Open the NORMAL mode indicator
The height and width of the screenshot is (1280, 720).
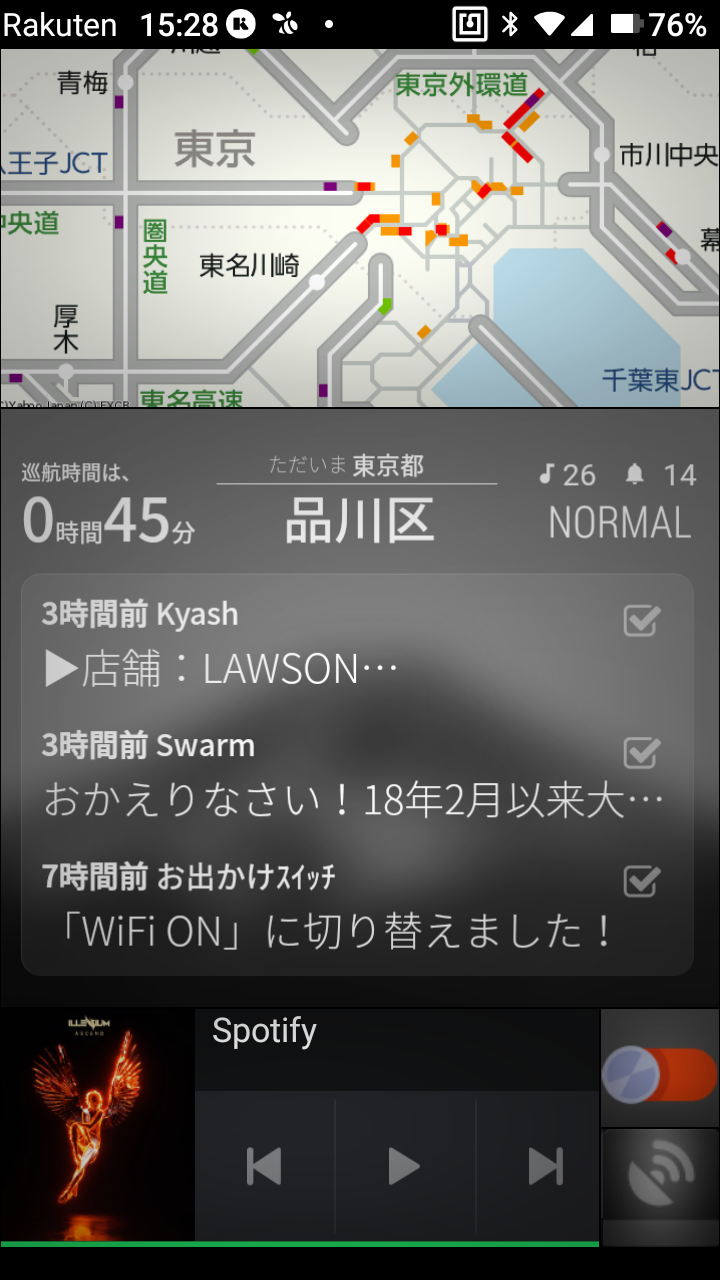tap(620, 523)
